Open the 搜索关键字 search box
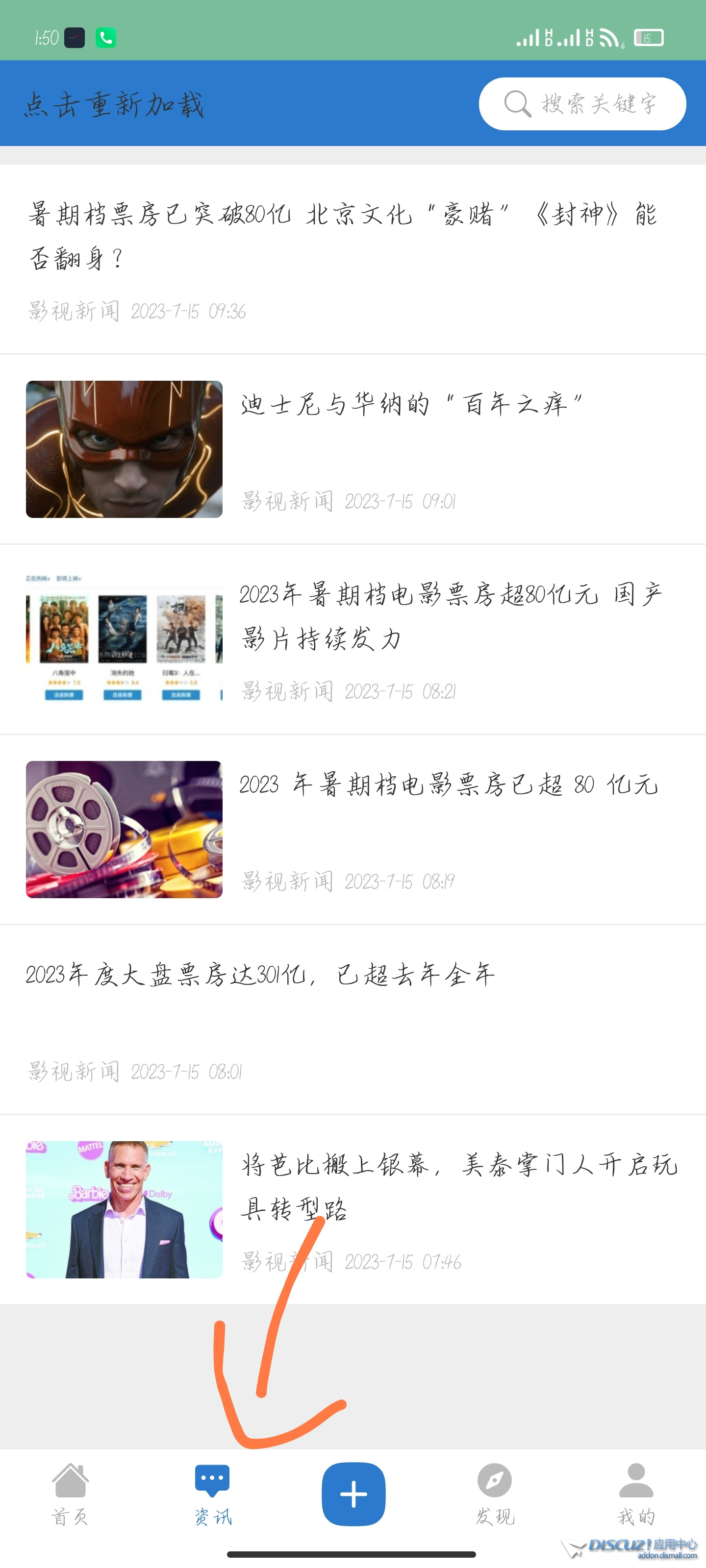The image size is (706, 1568). [x=582, y=104]
